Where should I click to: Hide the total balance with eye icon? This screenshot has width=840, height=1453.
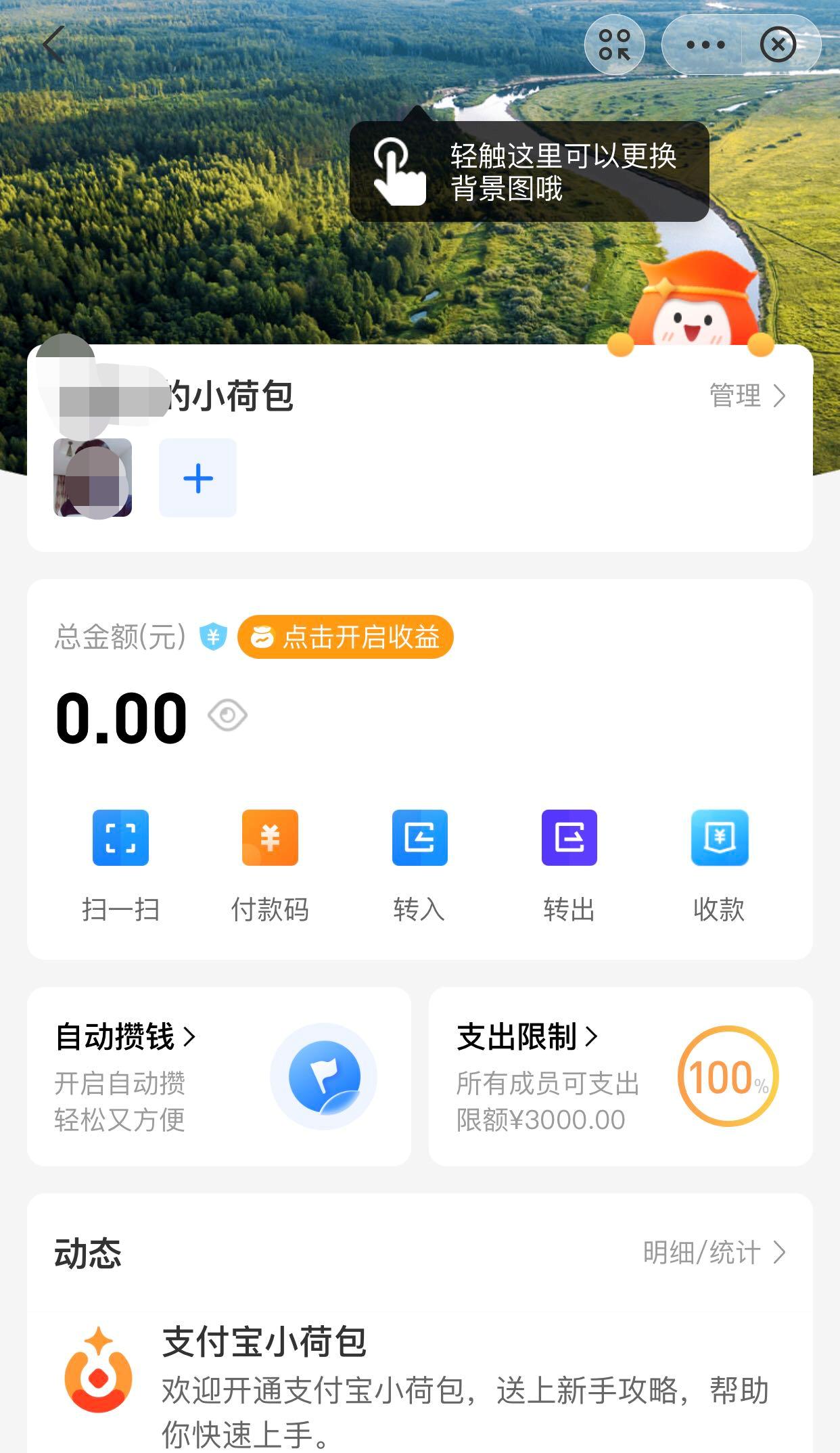tap(227, 716)
